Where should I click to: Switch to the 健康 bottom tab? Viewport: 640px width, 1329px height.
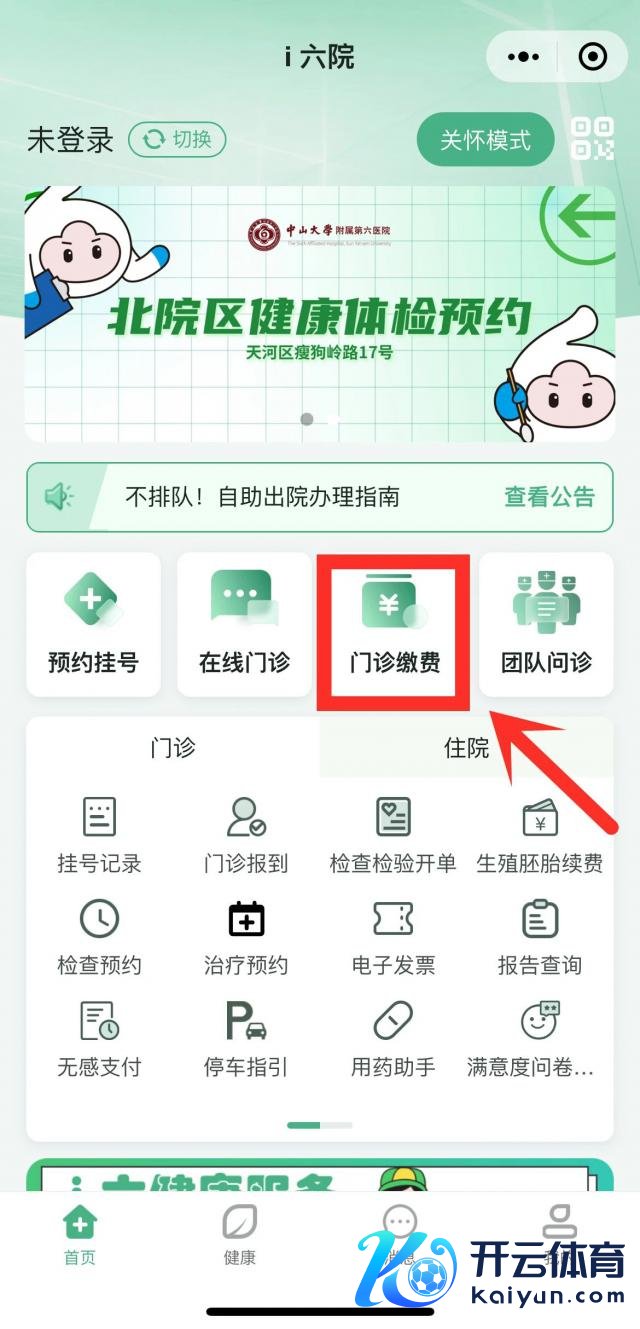[240, 1236]
